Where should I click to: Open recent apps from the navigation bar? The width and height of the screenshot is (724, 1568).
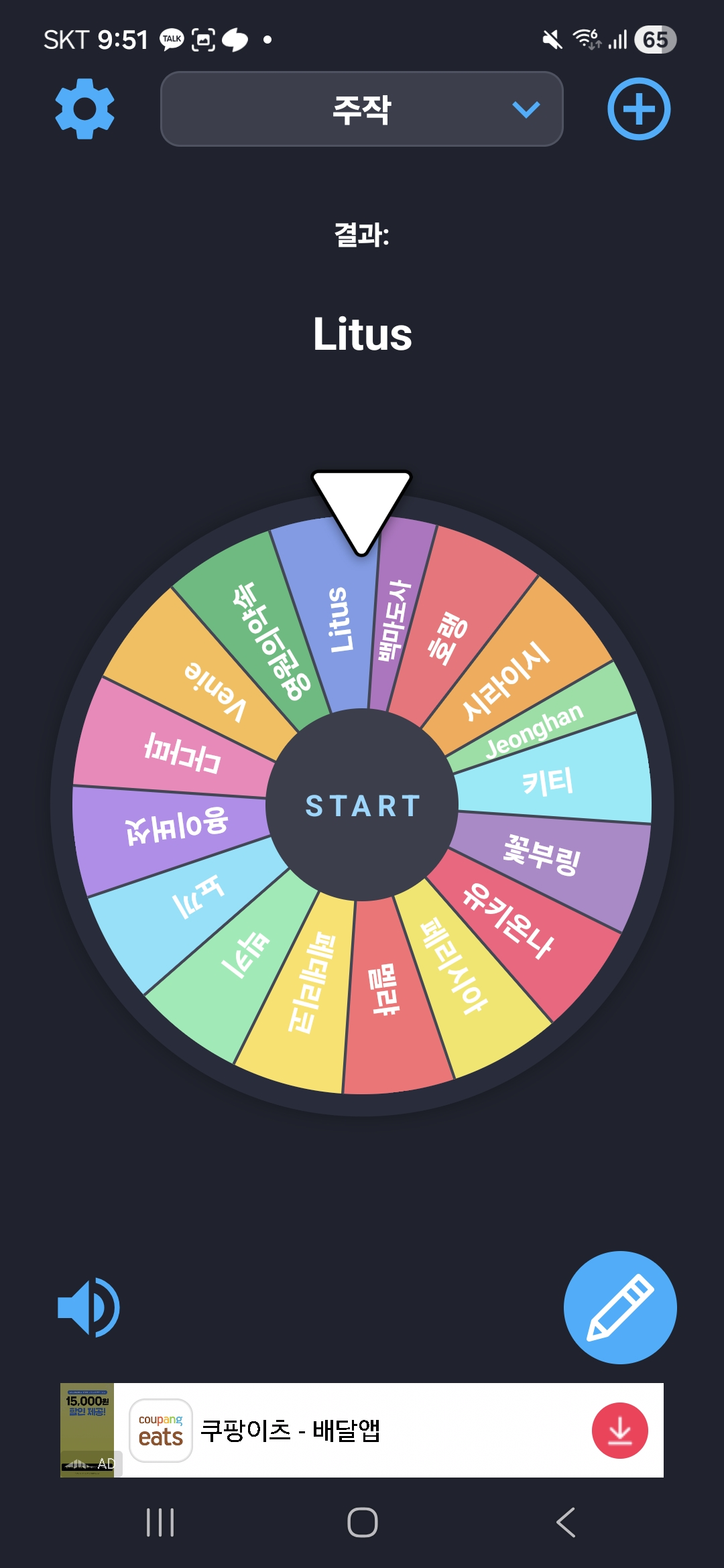point(160,1522)
